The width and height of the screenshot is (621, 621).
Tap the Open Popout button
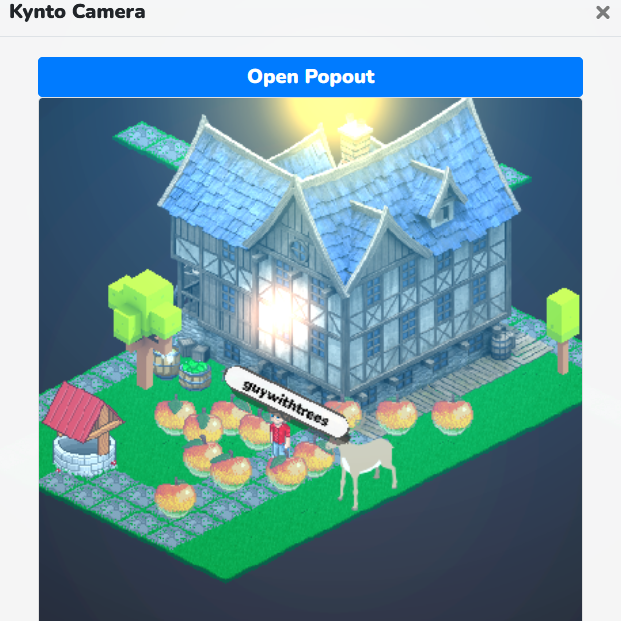coord(310,77)
